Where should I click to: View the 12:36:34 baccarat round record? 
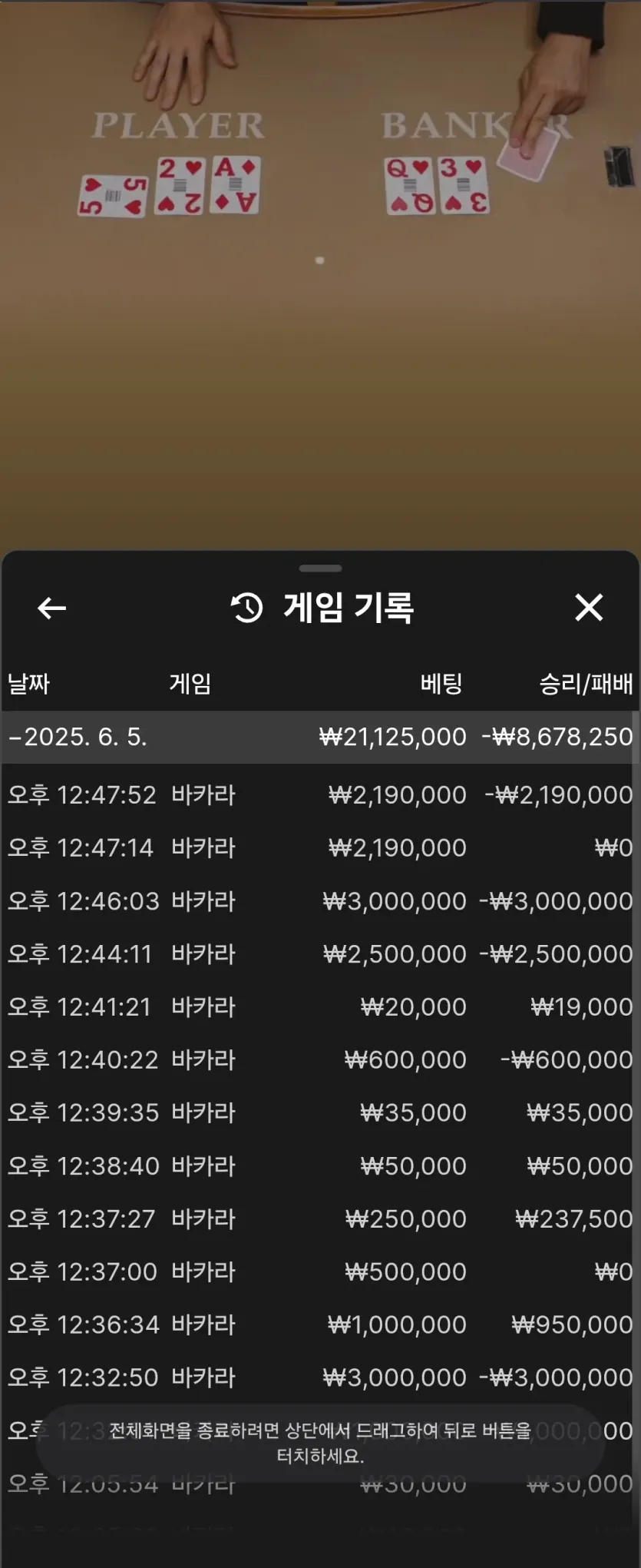tap(320, 1324)
